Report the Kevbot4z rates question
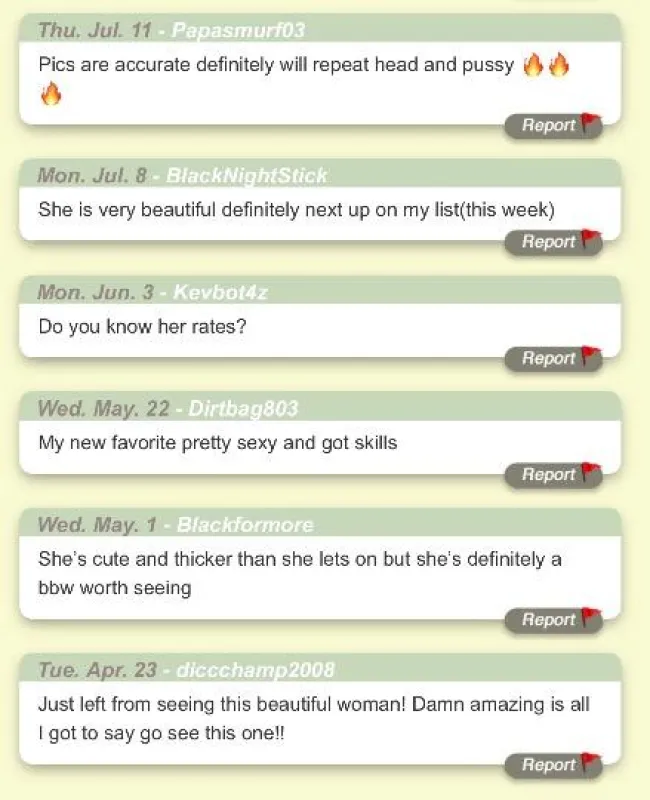The height and width of the screenshot is (800, 650). (554, 359)
